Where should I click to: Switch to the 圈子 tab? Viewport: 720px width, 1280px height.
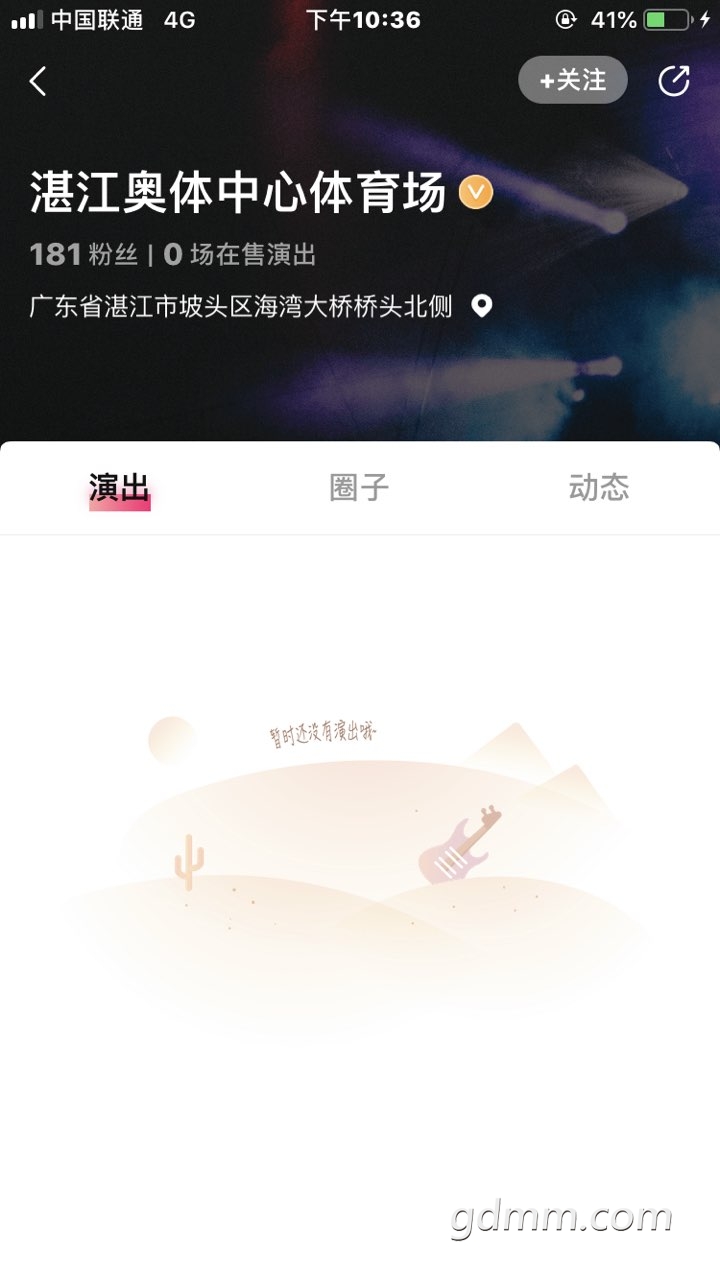click(x=359, y=488)
